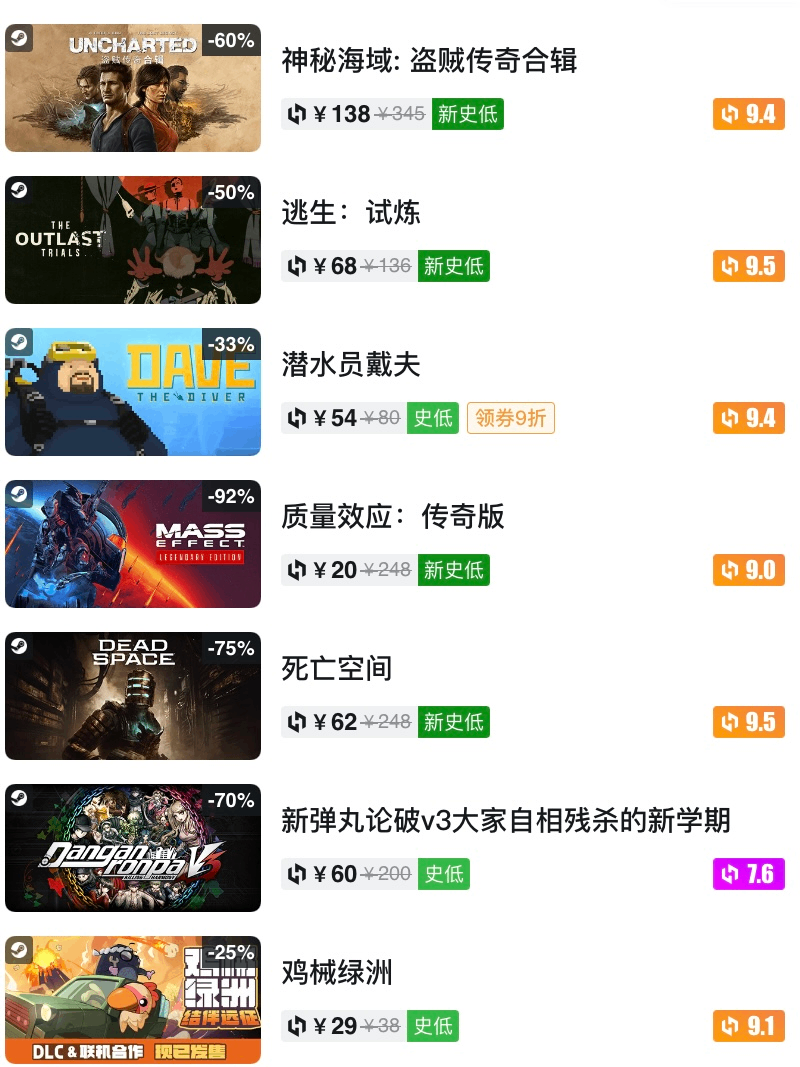Open 质量效应：传奇版 details
800x1067 pixels.
393,517
